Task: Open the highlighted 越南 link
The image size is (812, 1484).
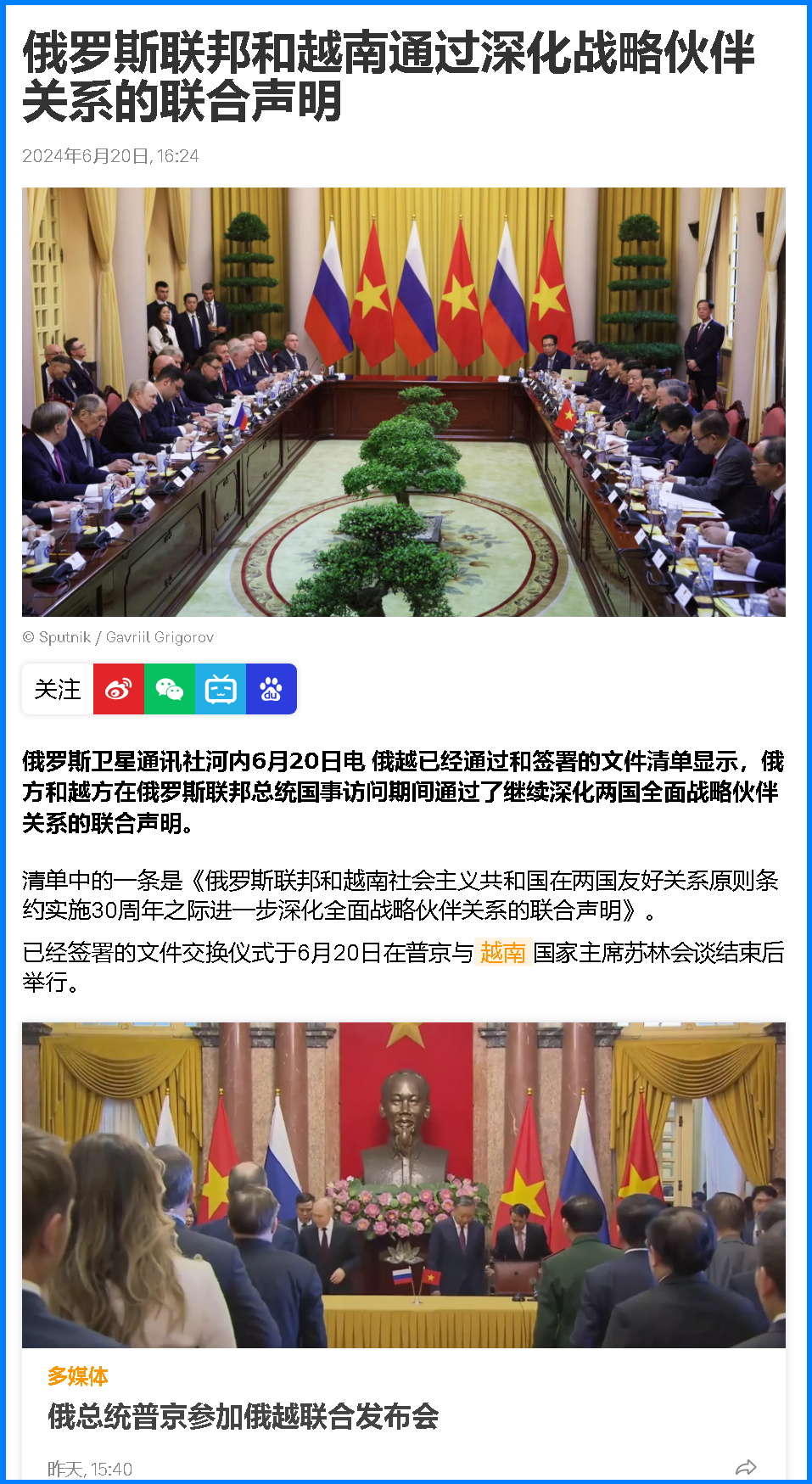Action: pos(503,953)
